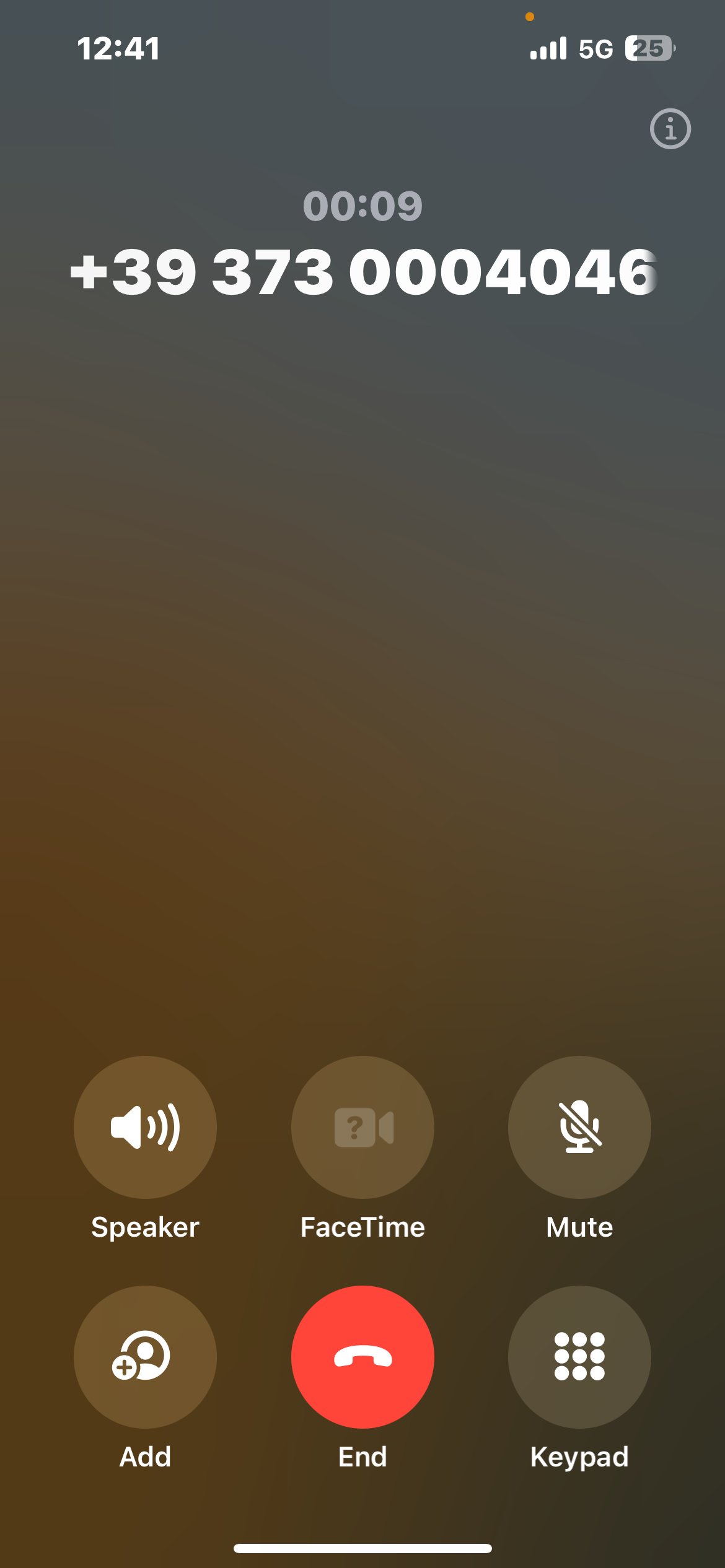This screenshot has height=1568, width=725.
Task: Mute the microphone
Action: 579,1127
